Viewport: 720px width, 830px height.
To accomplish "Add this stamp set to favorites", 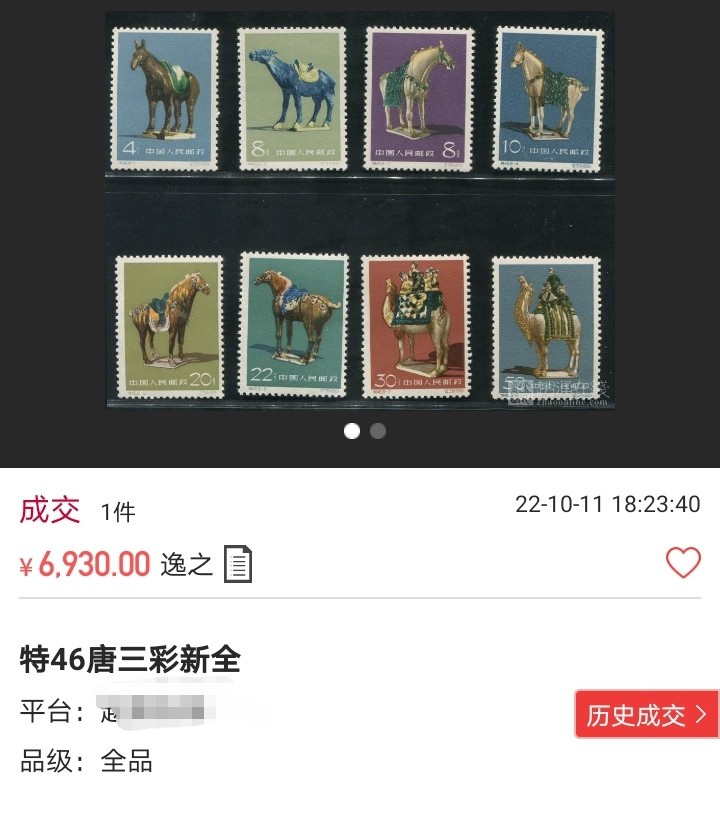I will (x=683, y=563).
